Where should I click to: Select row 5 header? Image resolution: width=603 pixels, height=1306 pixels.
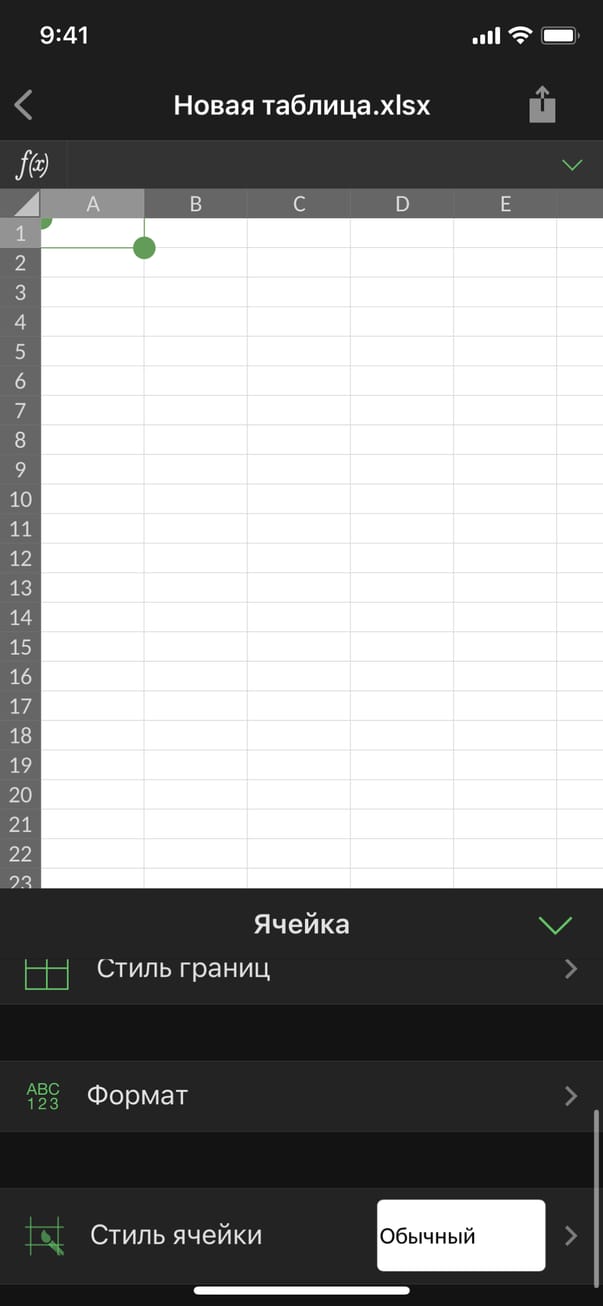point(20,352)
